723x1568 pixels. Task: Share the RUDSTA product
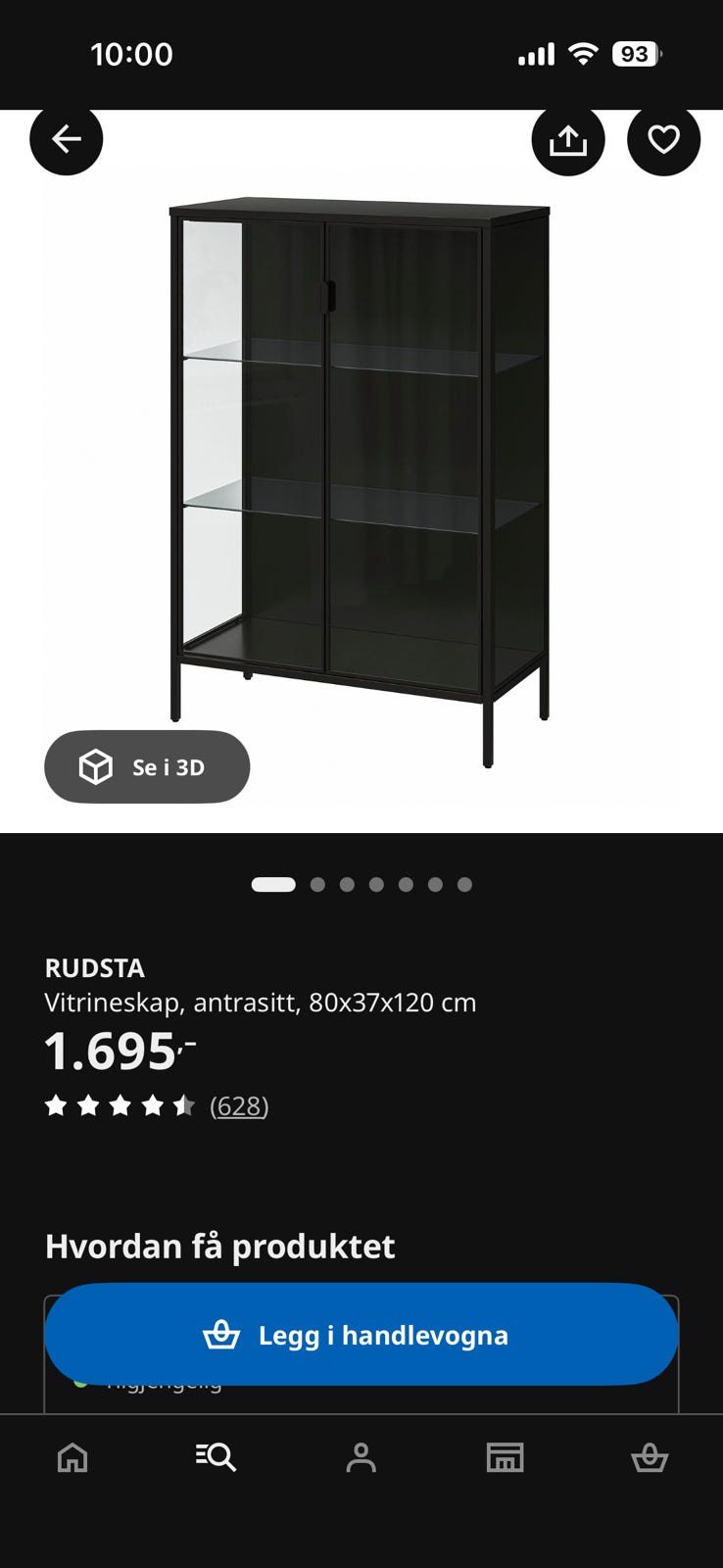point(568,139)
